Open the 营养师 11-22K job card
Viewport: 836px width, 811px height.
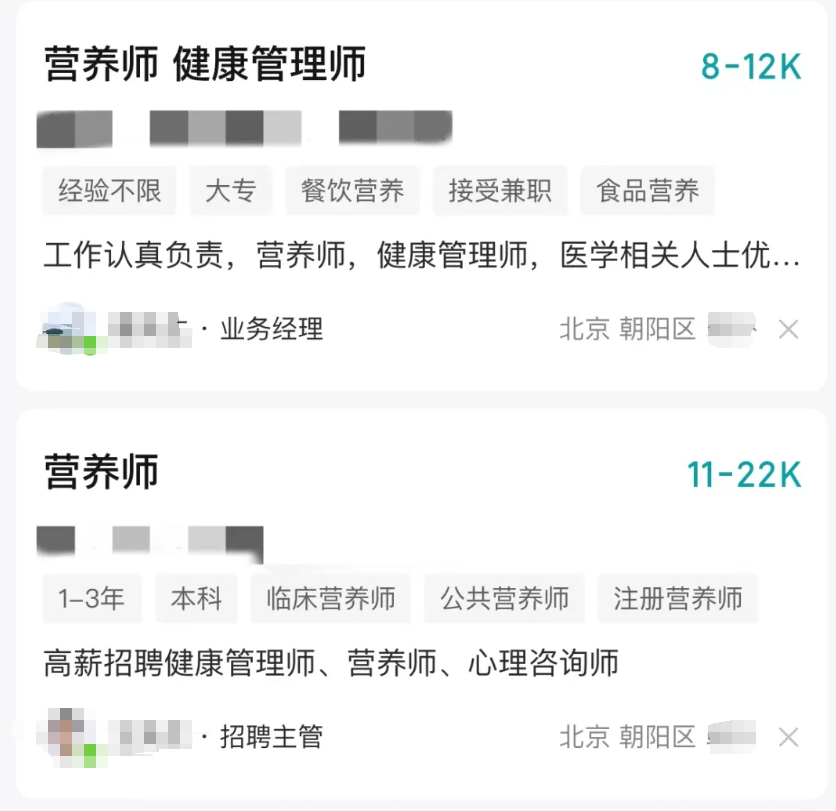point(102,472)
